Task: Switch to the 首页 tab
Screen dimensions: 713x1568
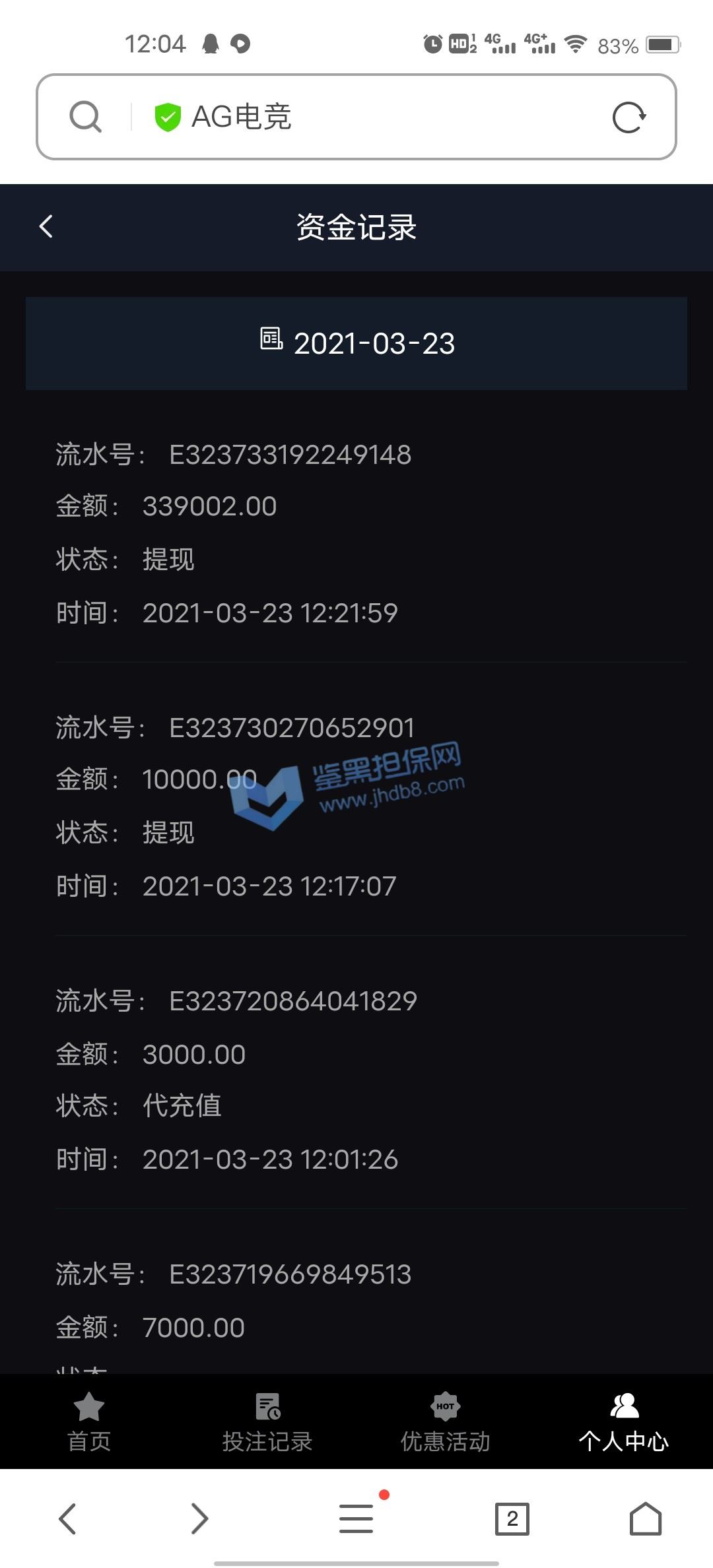Action: [x=89, y=1422]
